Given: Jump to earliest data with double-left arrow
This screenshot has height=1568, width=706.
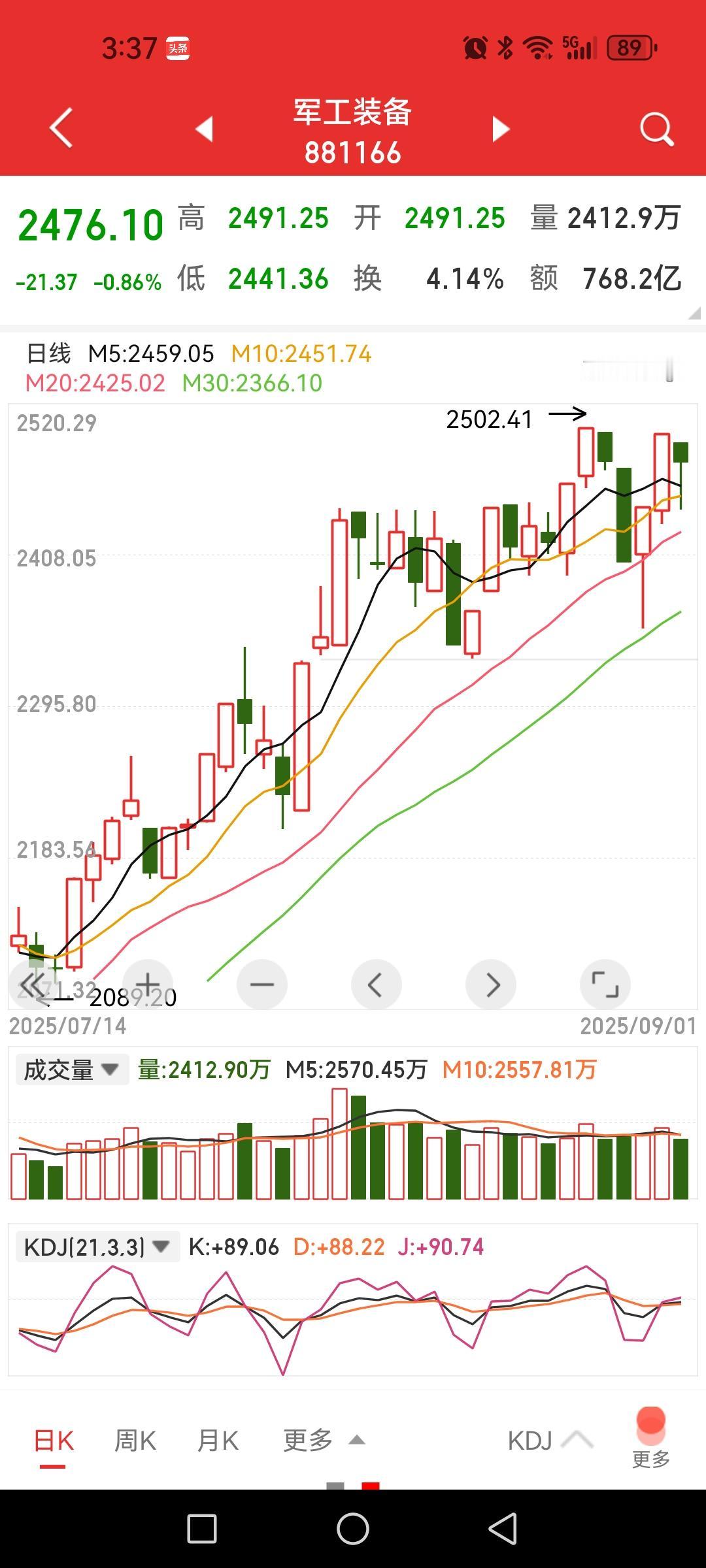Looking at the screenshot, I should tap(33, 984).
